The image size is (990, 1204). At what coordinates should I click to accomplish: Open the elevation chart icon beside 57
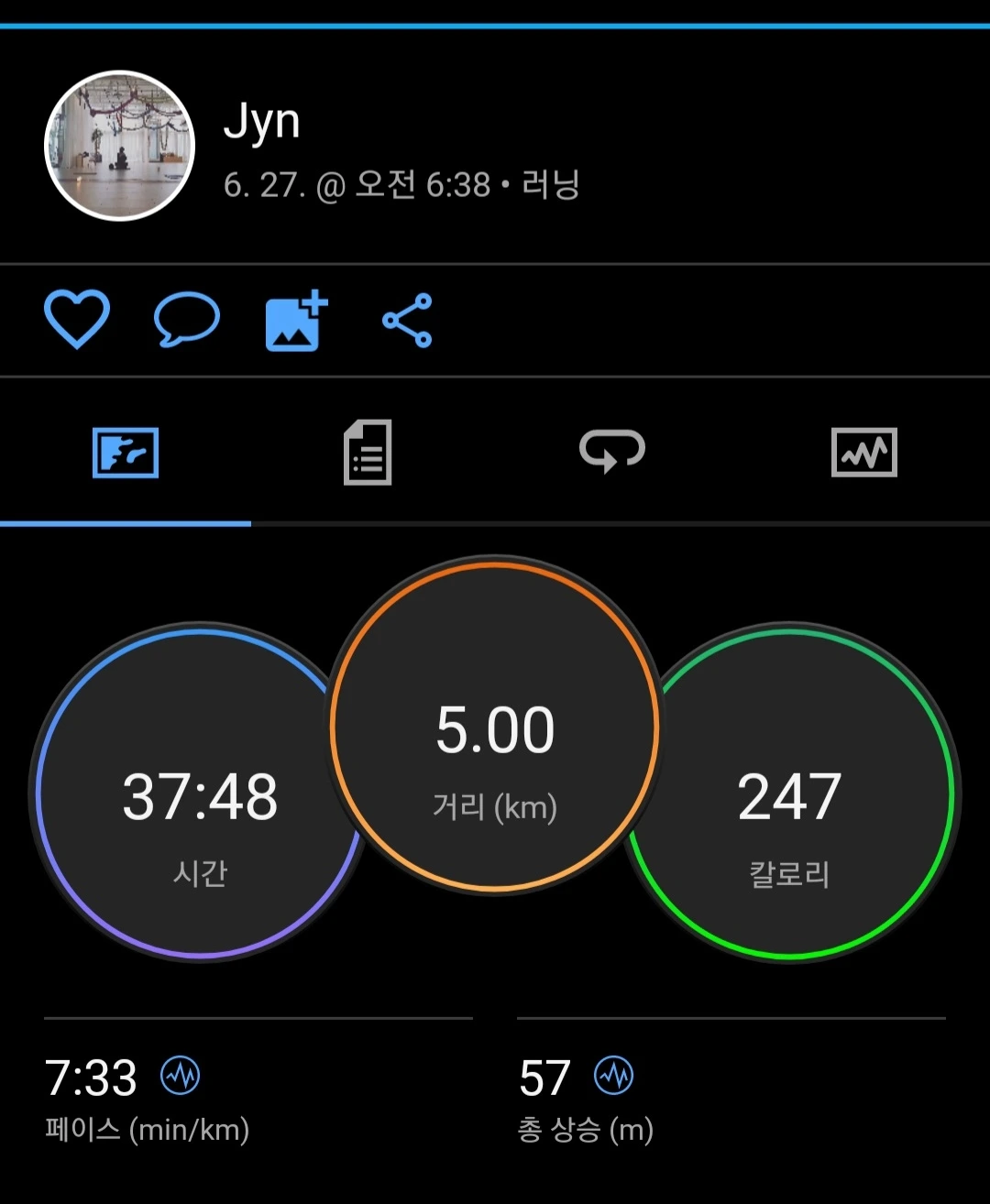coord(613,1076)
